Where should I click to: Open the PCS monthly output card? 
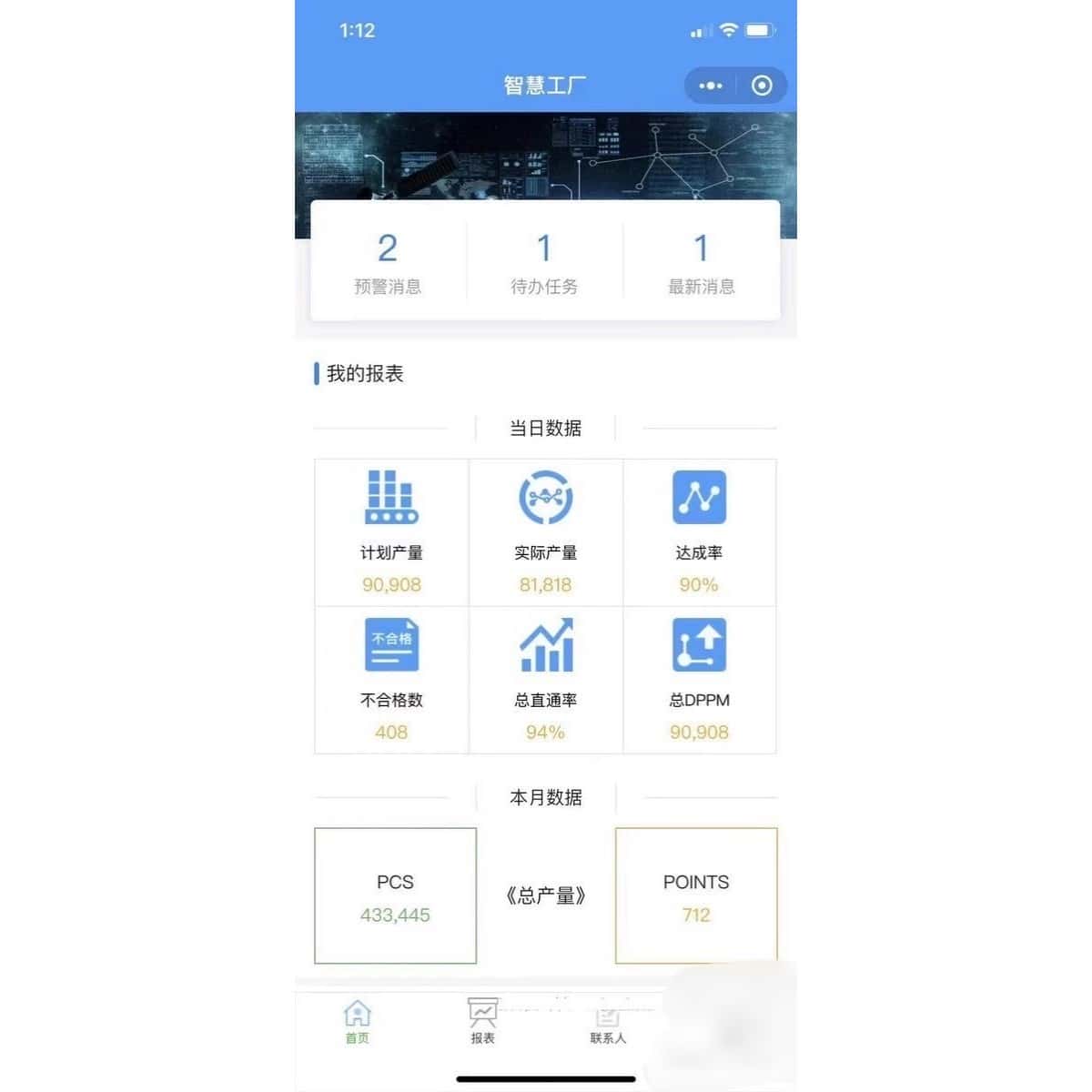[x=395, y=895]
